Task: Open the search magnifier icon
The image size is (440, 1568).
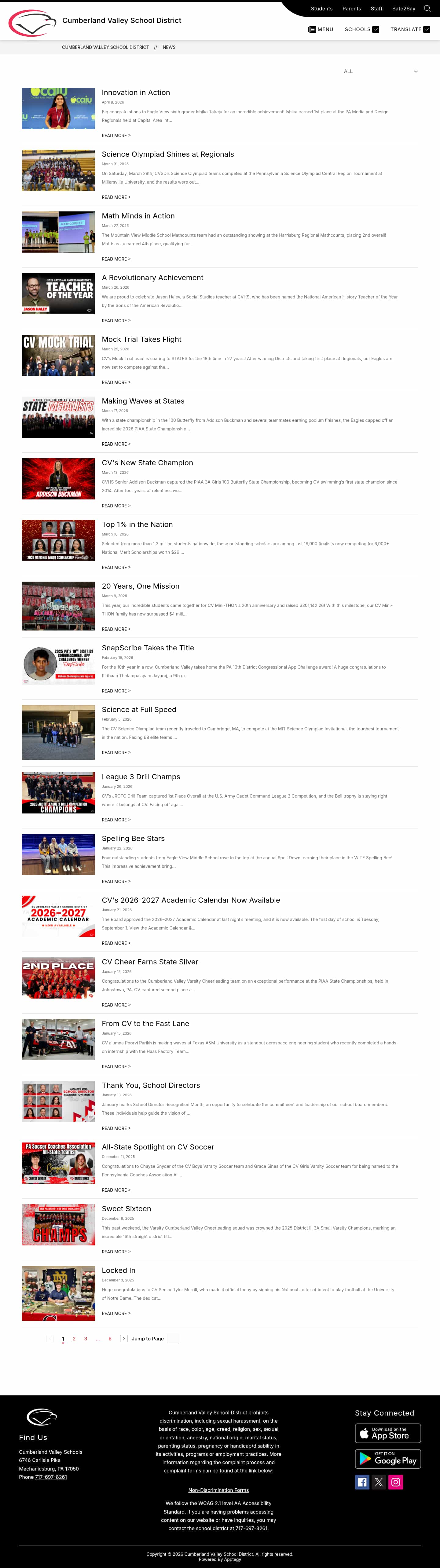Action: 427,9
